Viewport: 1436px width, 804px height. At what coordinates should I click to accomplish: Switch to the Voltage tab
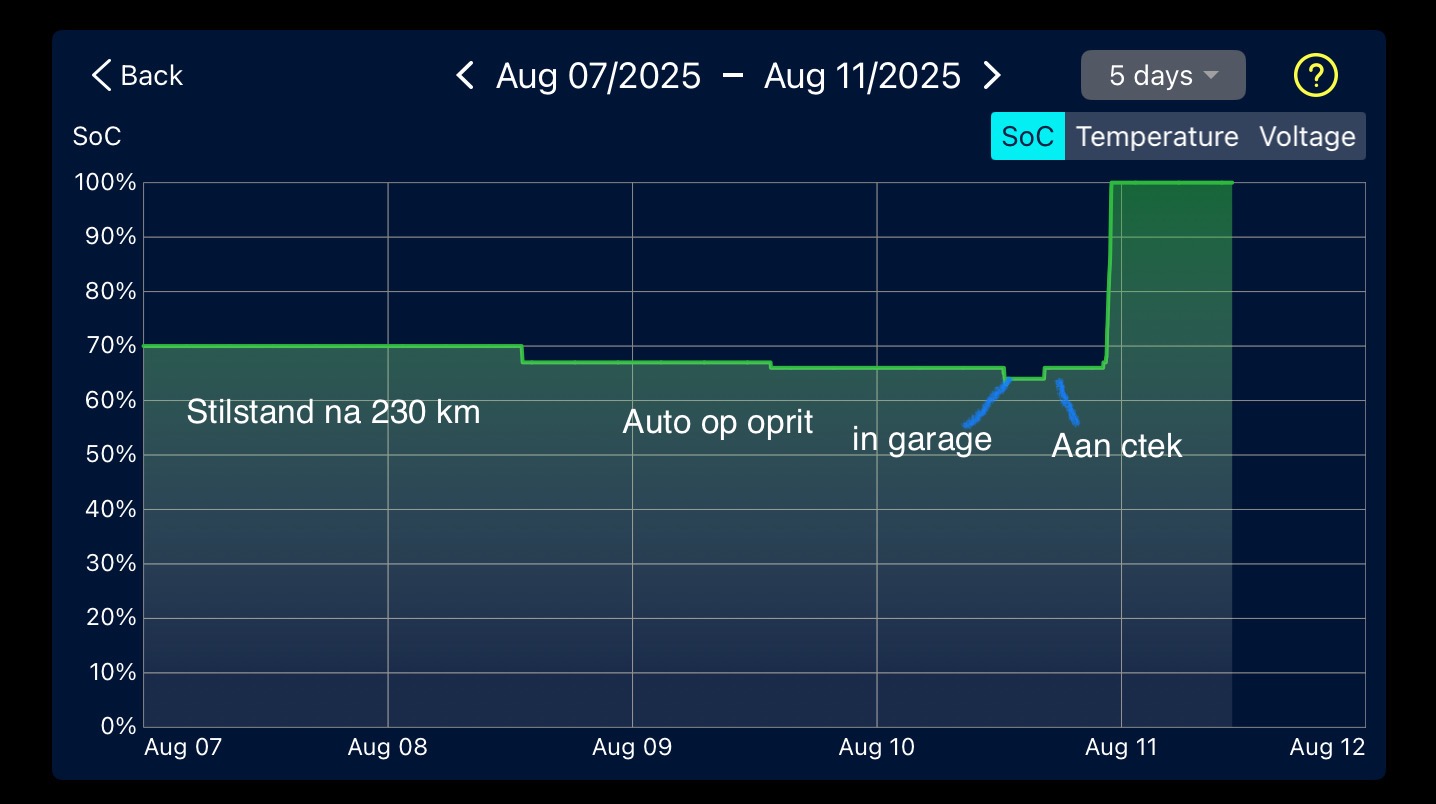[x=1307, y=137]
